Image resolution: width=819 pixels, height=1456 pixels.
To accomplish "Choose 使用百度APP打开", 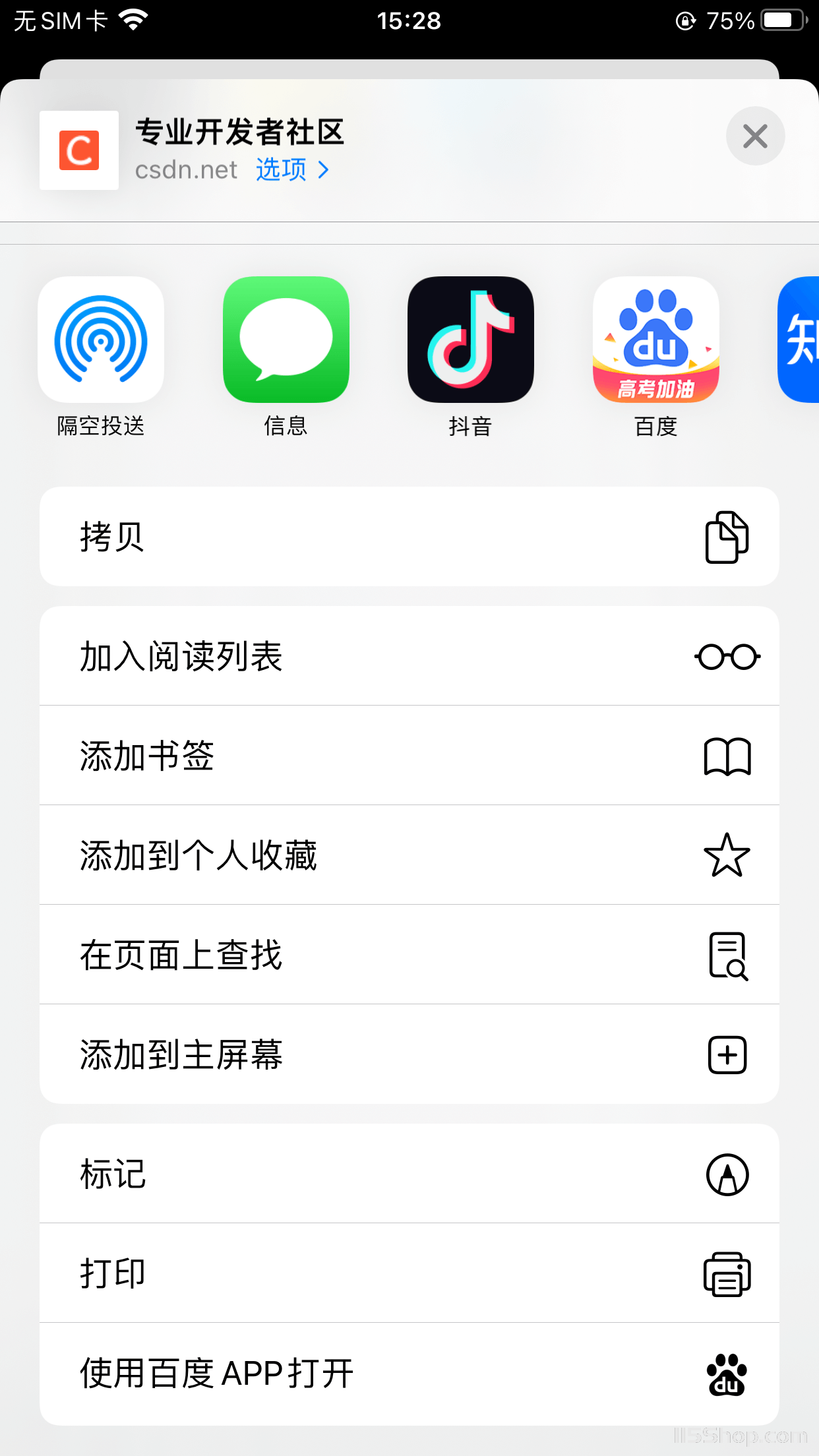I will 409,1374.
